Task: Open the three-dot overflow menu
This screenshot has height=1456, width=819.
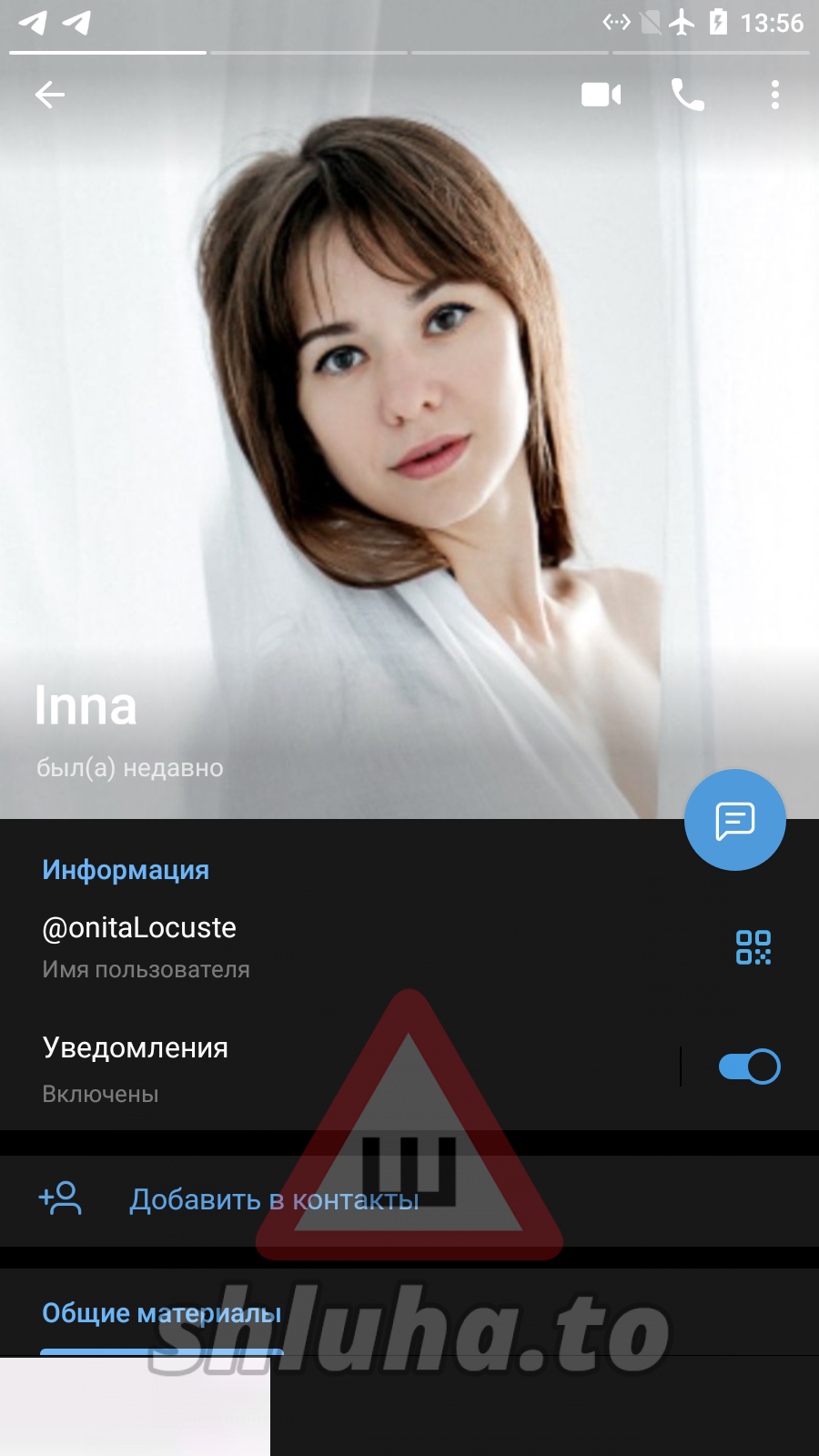Action: [x=774, y=95]
